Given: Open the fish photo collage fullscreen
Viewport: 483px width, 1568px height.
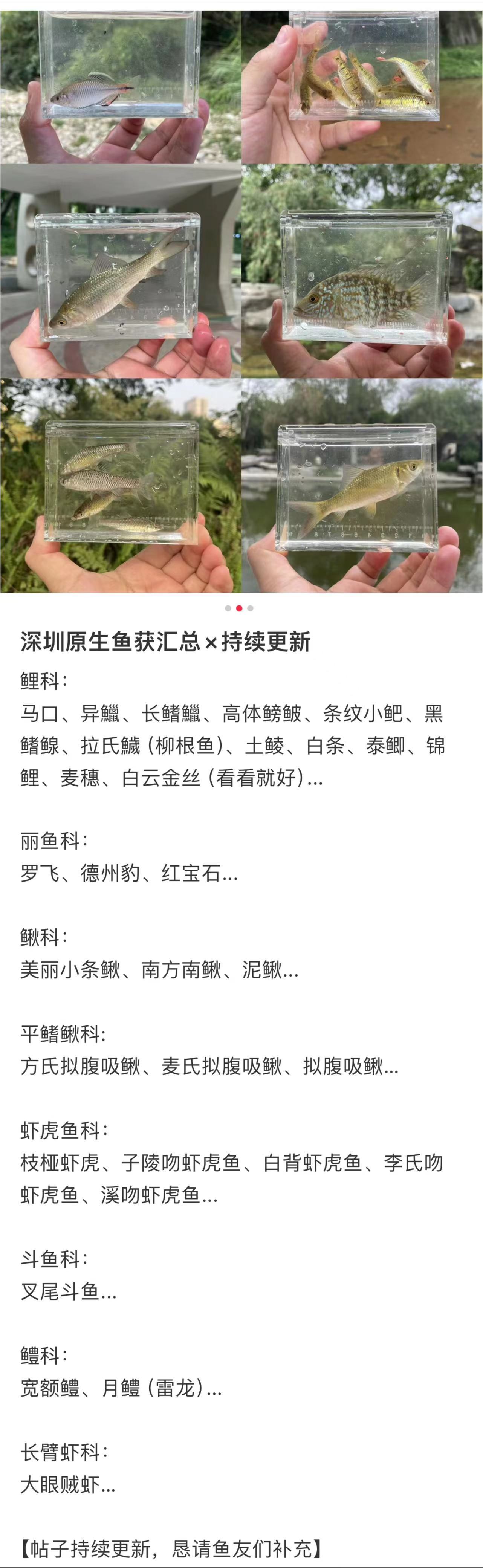Looking at the screenshot, I should click(241, 298).
